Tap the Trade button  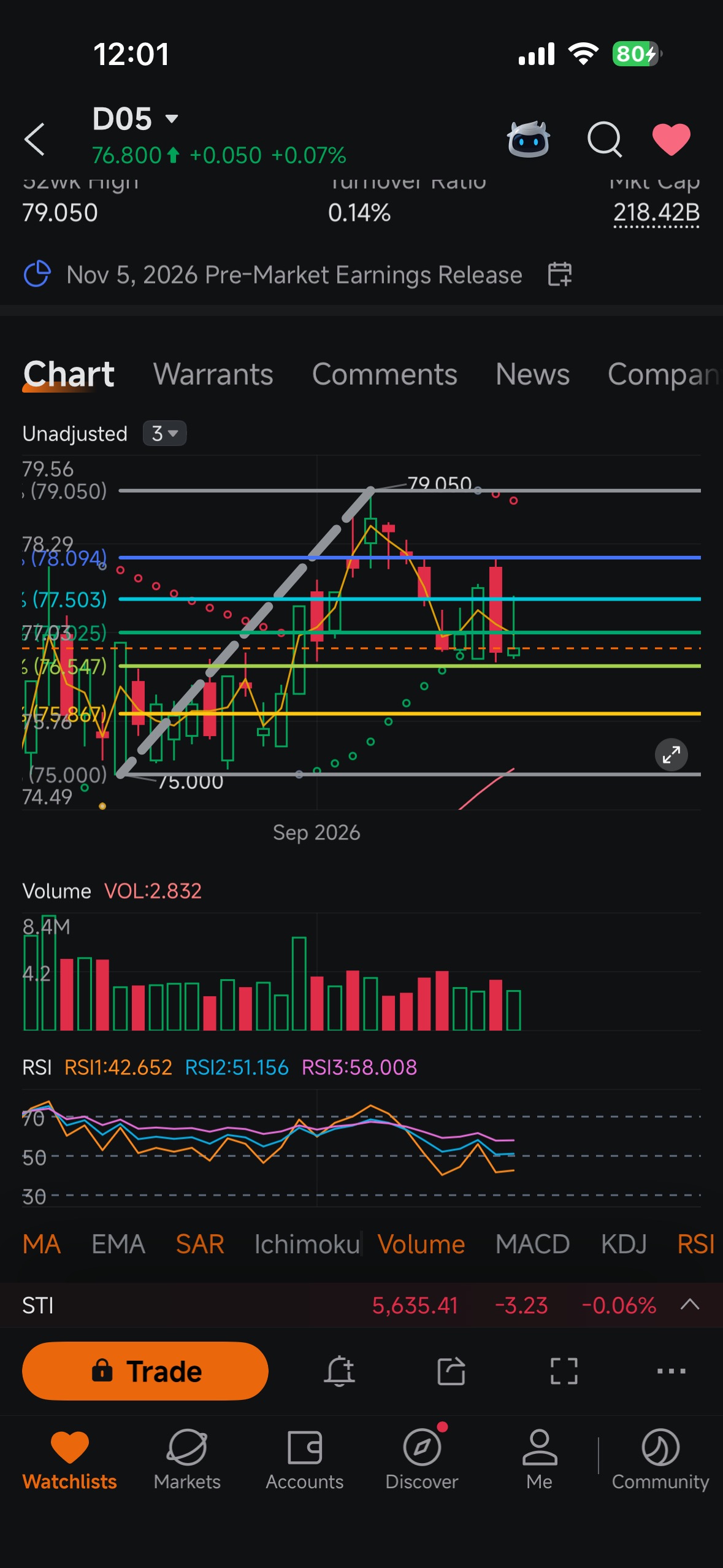point(145,1371)
